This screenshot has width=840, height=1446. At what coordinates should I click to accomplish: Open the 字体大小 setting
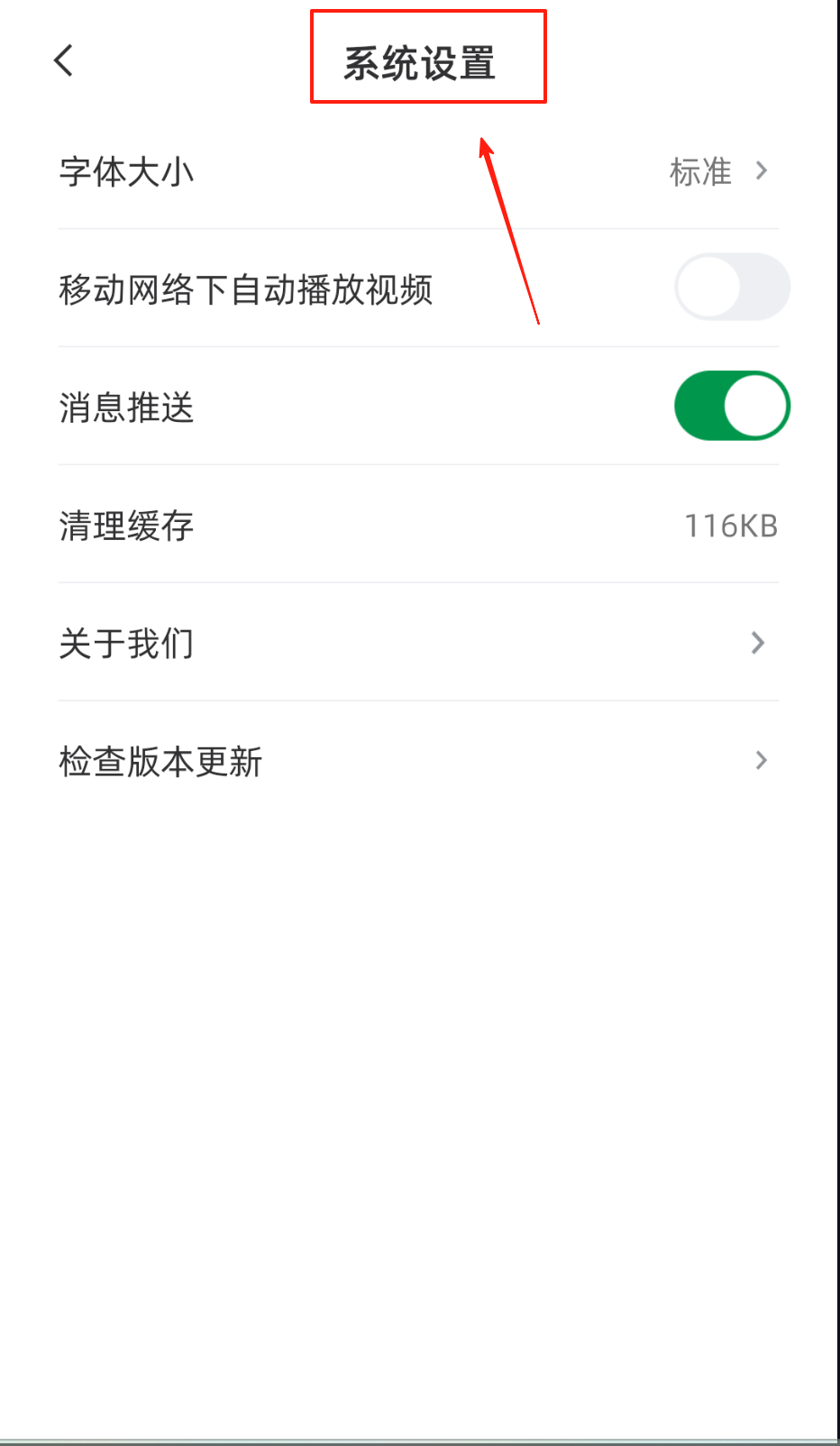(x=418, y=171)
